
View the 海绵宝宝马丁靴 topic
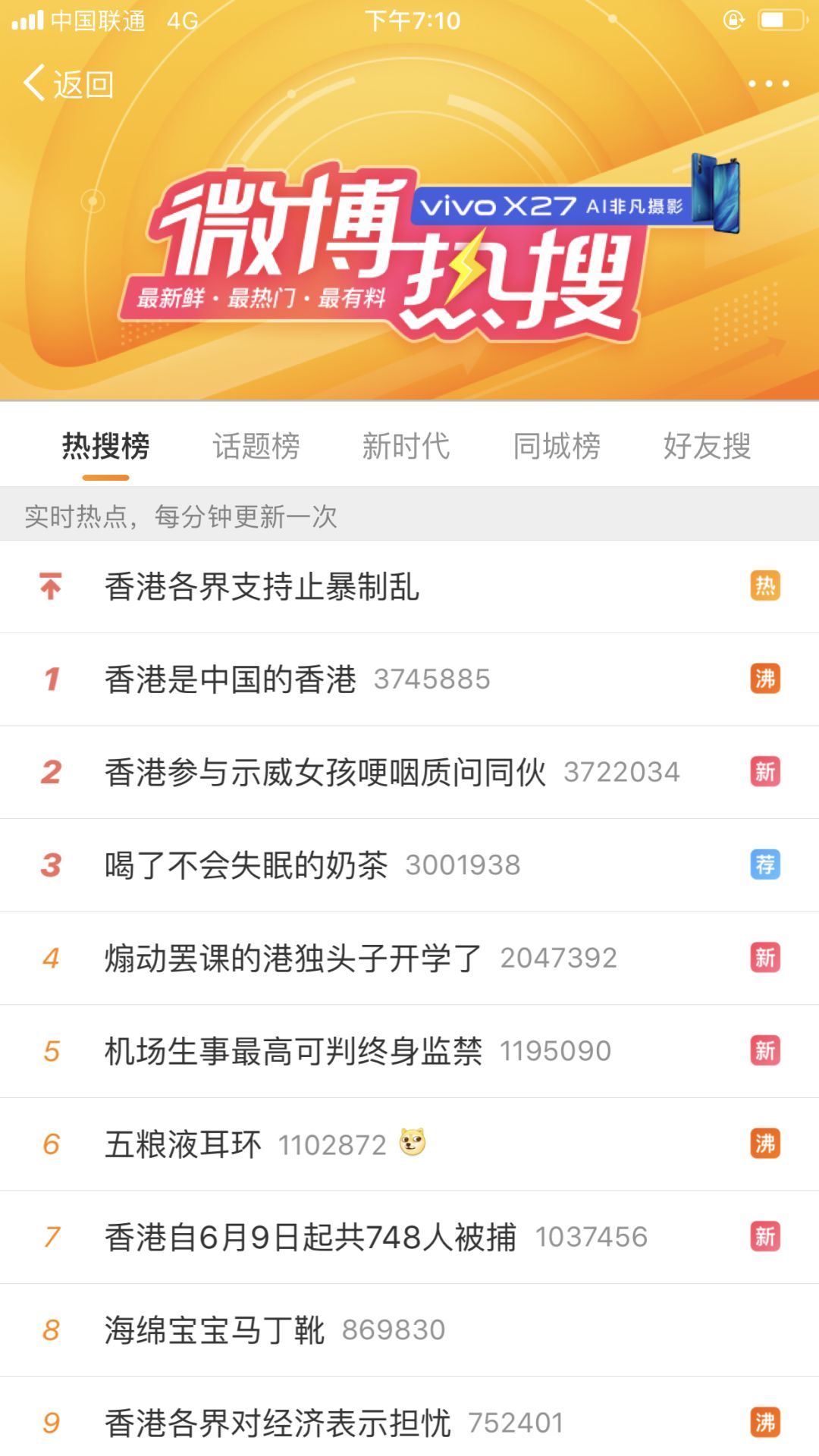(215, 1330)
